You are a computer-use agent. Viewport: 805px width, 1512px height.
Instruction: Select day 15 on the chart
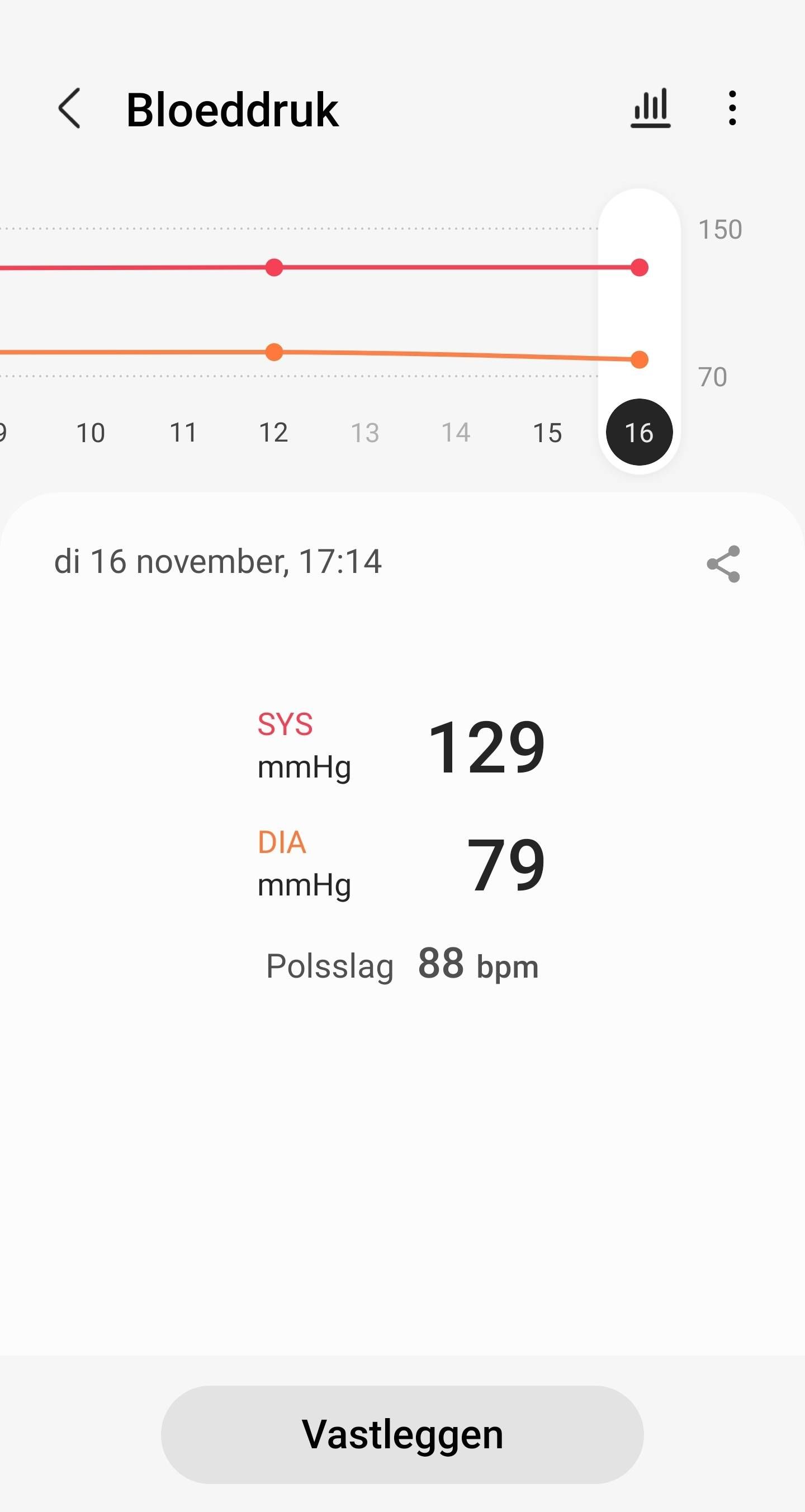pos(547,433)
